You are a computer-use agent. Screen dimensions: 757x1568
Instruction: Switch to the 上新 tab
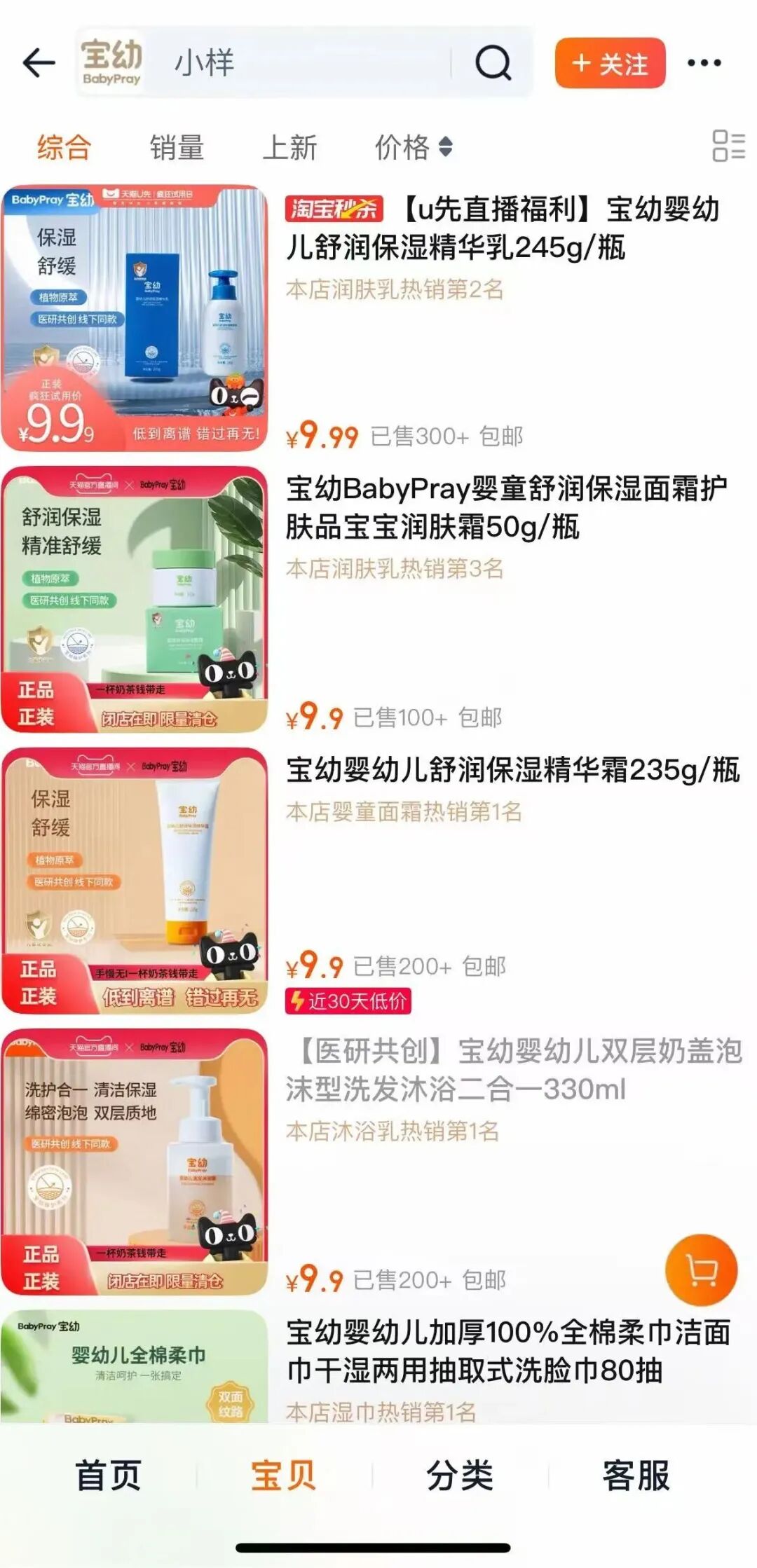click(x=289, y=147)
